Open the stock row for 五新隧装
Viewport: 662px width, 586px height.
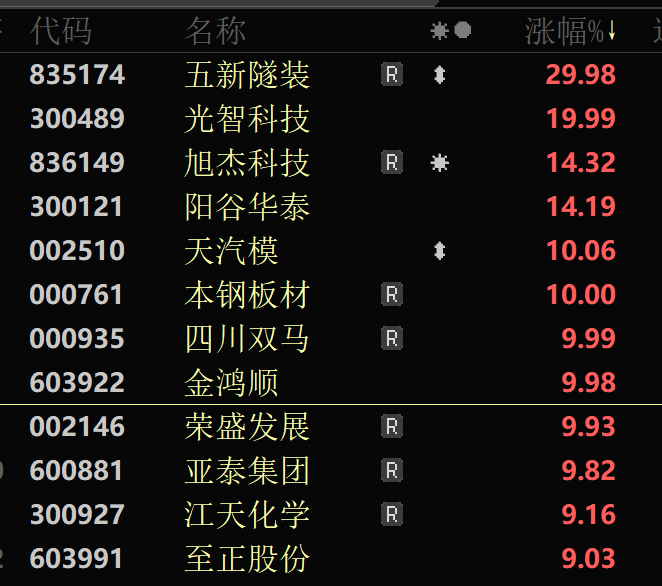click(247, 75)
